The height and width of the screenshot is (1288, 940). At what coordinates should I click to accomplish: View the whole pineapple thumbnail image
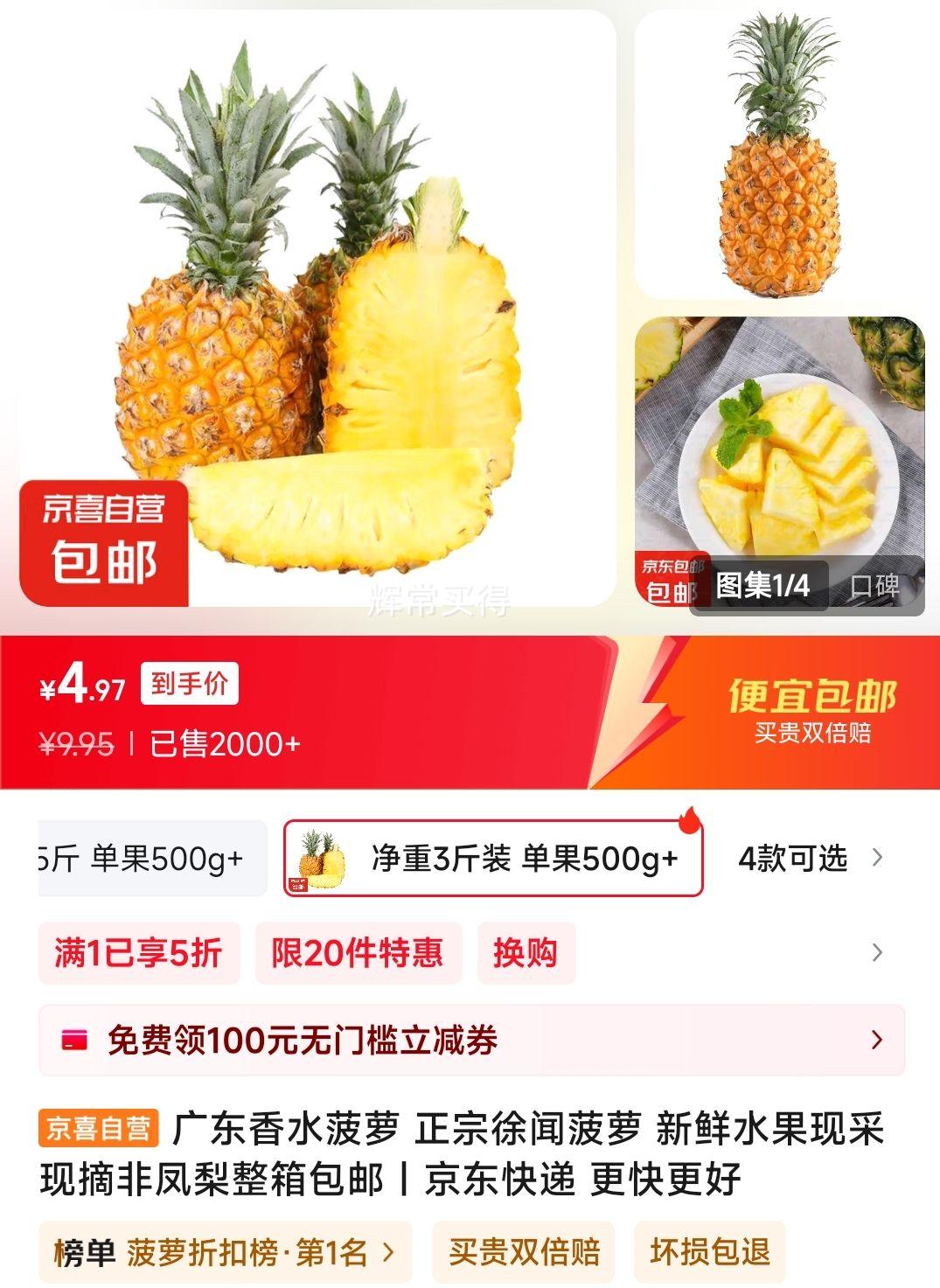pyautogui.click(x=779, y=155)
